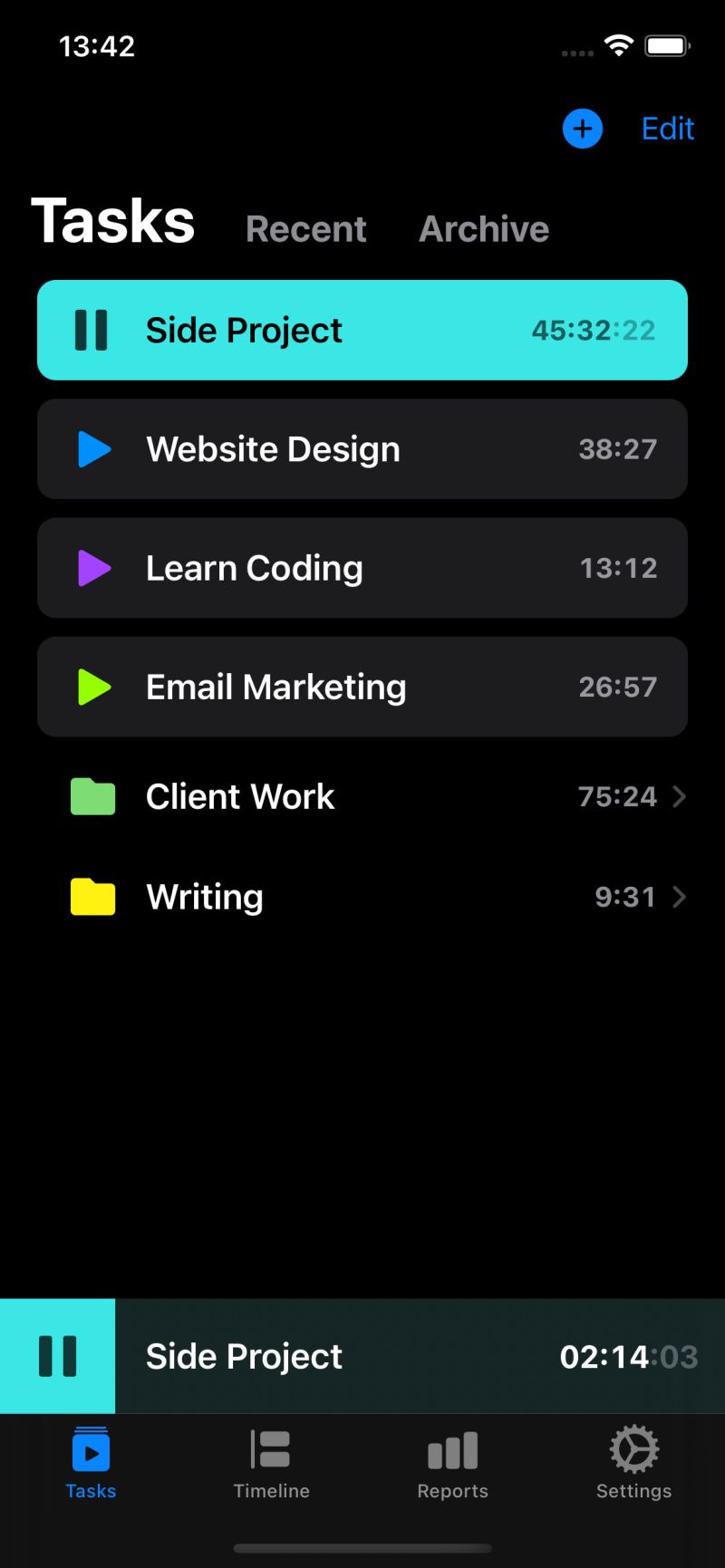Viewport: 725px width, 1568px height.
Task: Open the Reports tab
Action: [452, 1463]
